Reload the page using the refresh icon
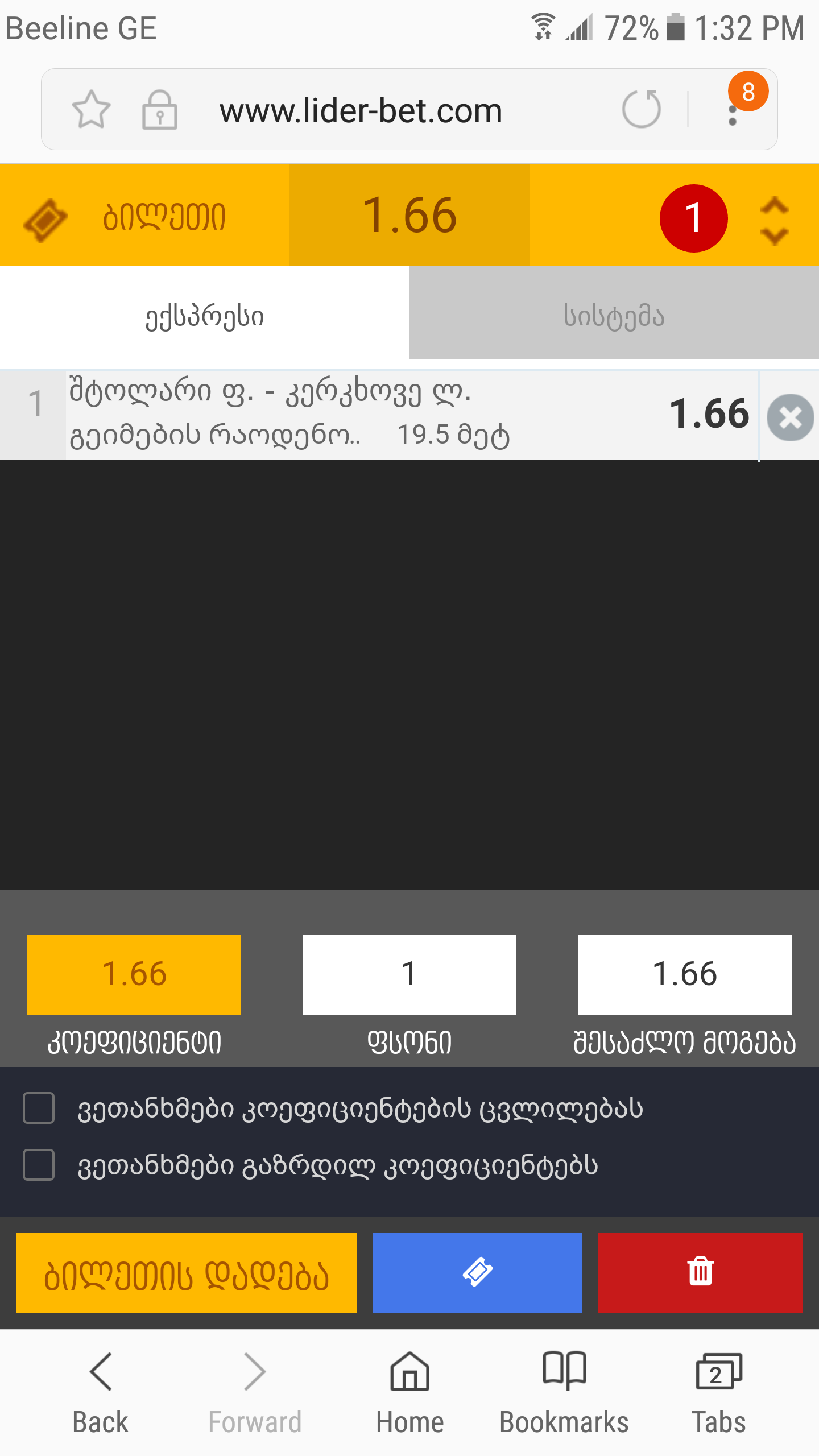This screenshot has width=819, height=1456. (x=642, y=109)
